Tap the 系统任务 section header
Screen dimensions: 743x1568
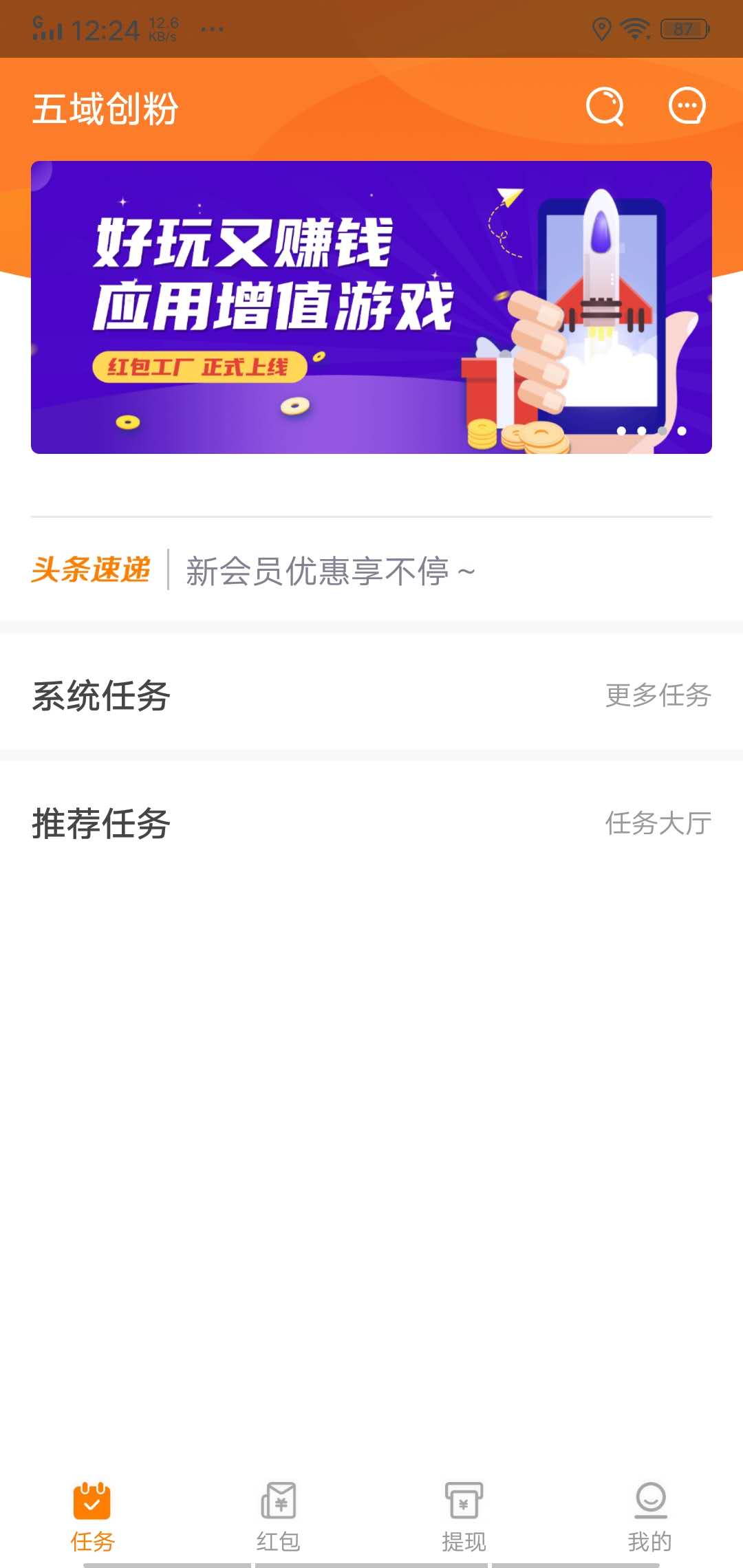coord(102,697)
